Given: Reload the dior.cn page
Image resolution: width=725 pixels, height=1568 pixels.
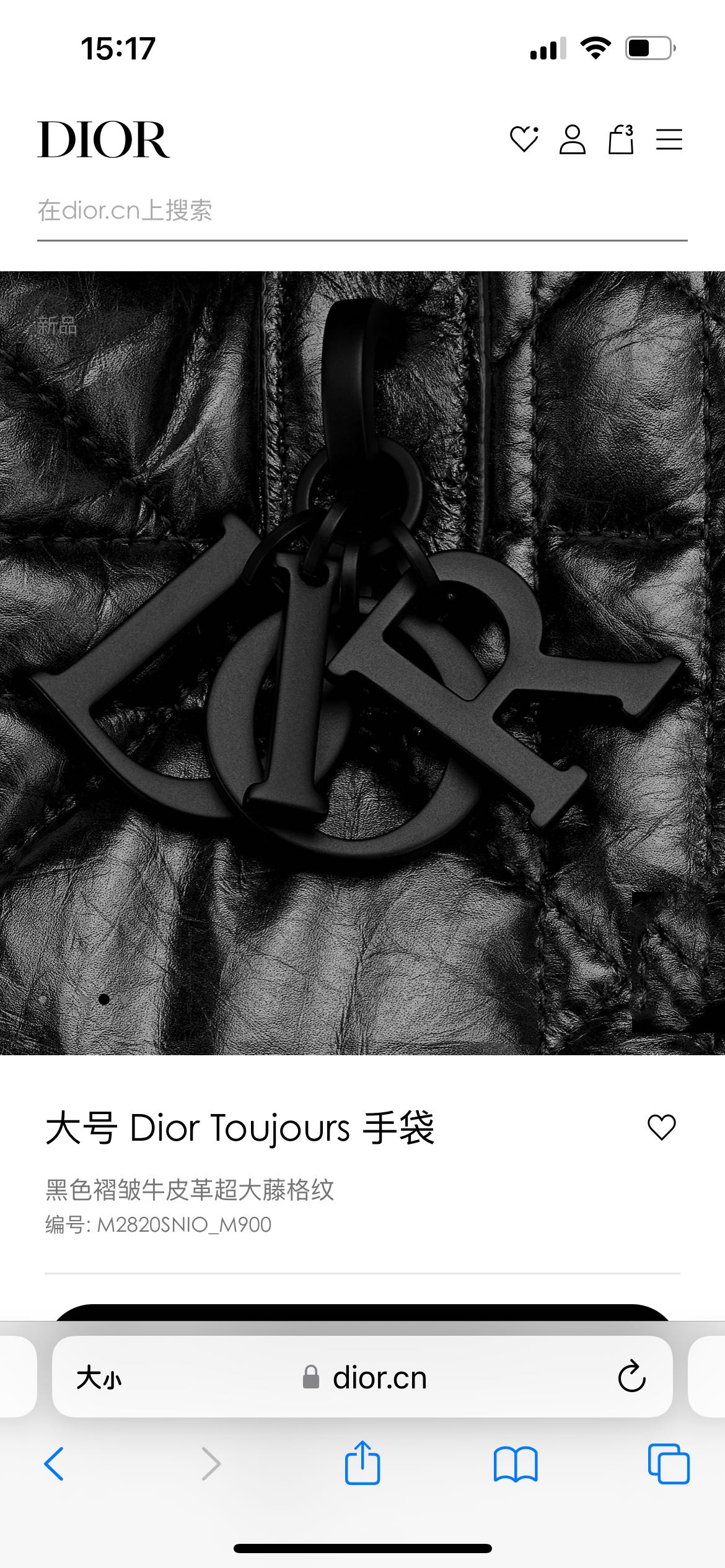Looking at the screenshot, I should (631, 1378).
